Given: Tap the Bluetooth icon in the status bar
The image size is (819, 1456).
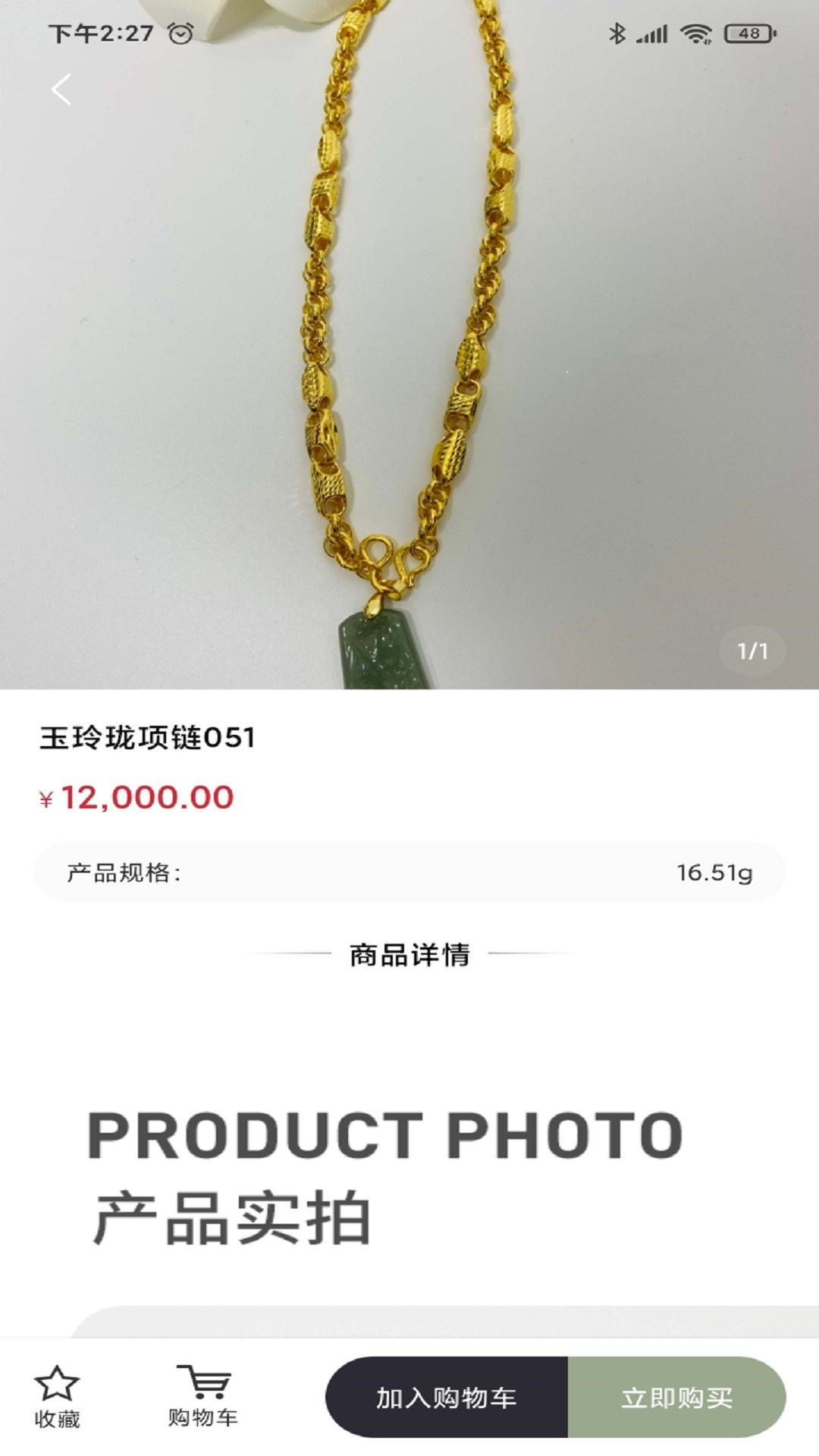Looking at the screenshot, I should [617, 33].
